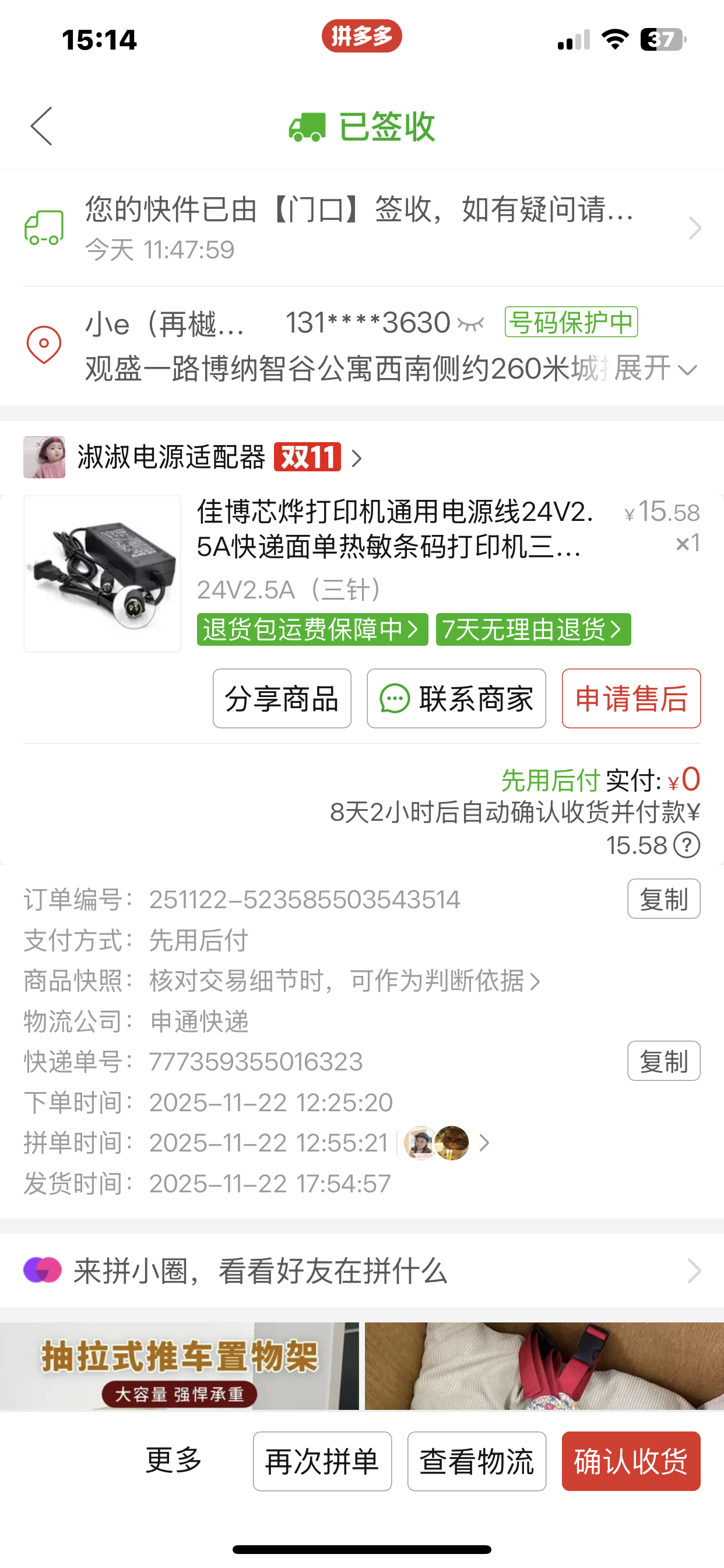Copy the tracking number 快递单号
Image resolution: width=724 pixels, height=1568 pixels.
click(x=664, y=1061)
